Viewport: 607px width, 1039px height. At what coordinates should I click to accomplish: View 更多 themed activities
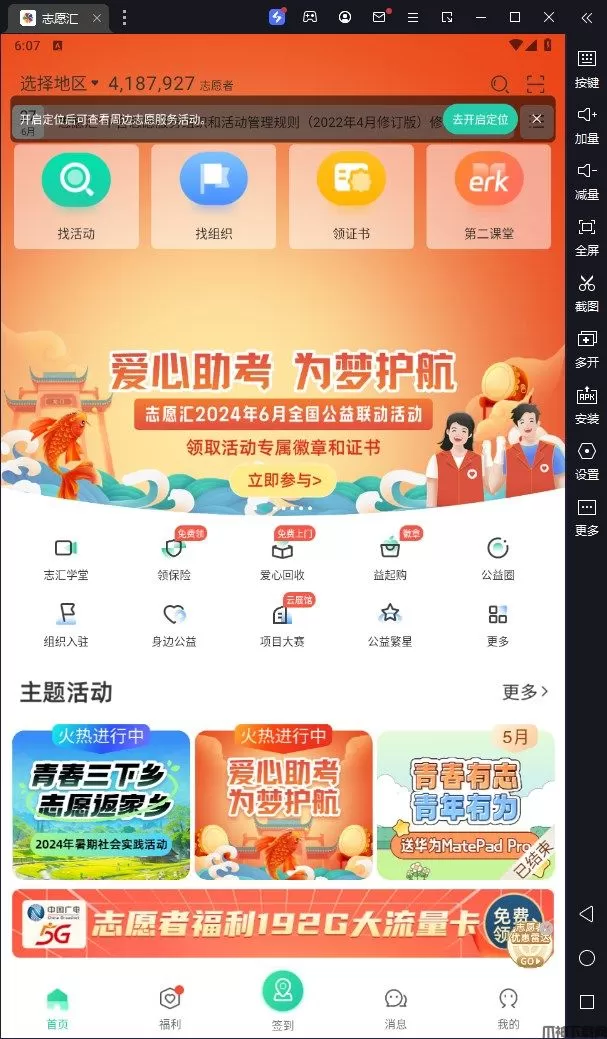[x=525, y=692]
